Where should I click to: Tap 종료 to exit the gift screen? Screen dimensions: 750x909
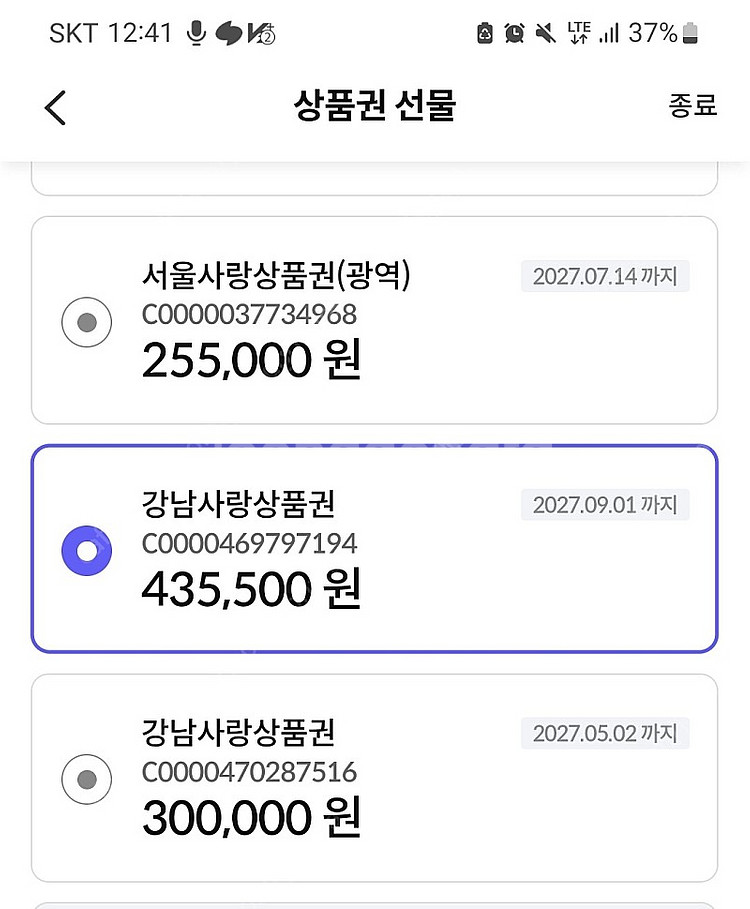pos(692,107)
